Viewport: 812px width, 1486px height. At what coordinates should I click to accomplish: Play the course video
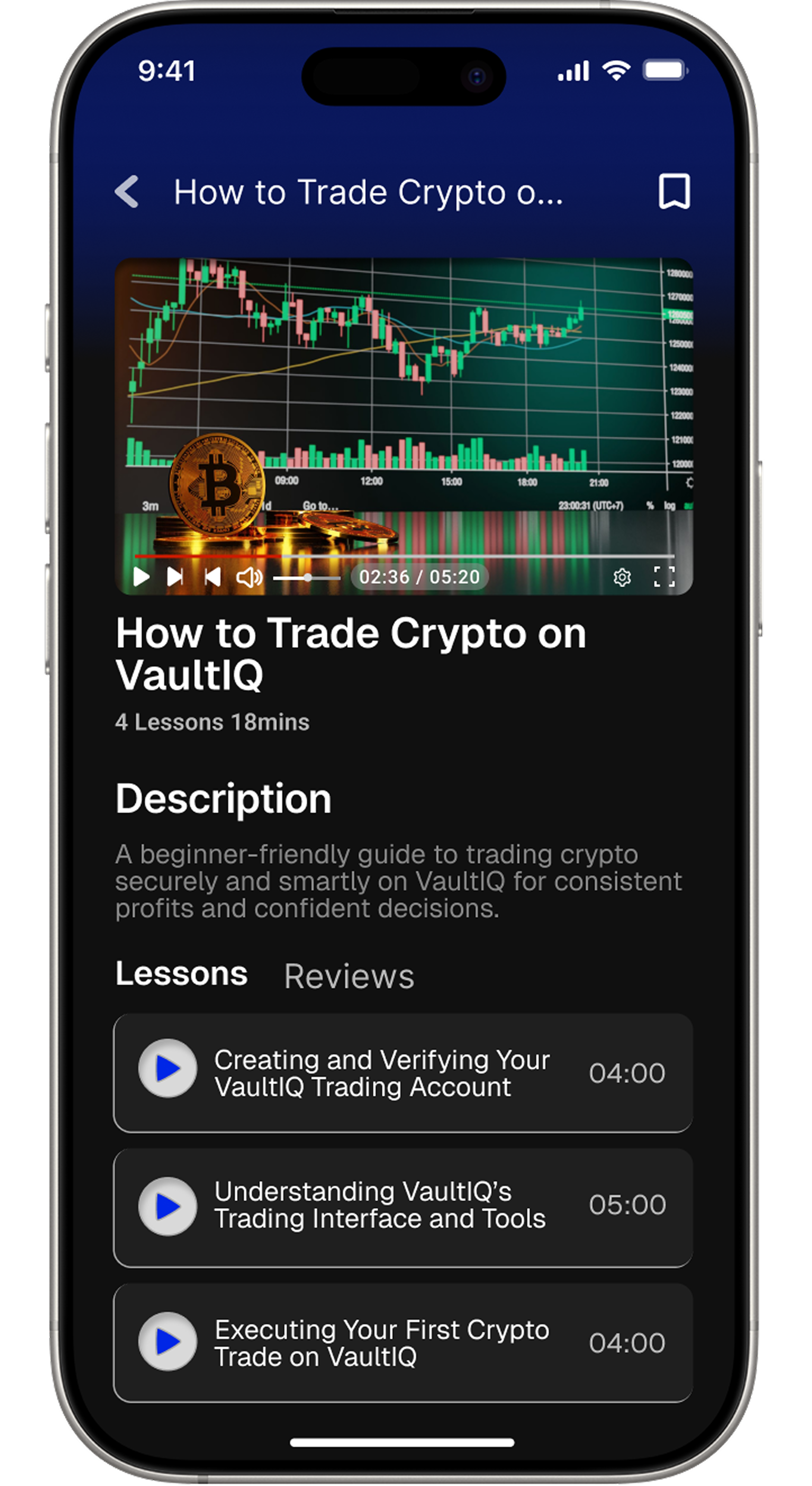(x=141, y=576)
